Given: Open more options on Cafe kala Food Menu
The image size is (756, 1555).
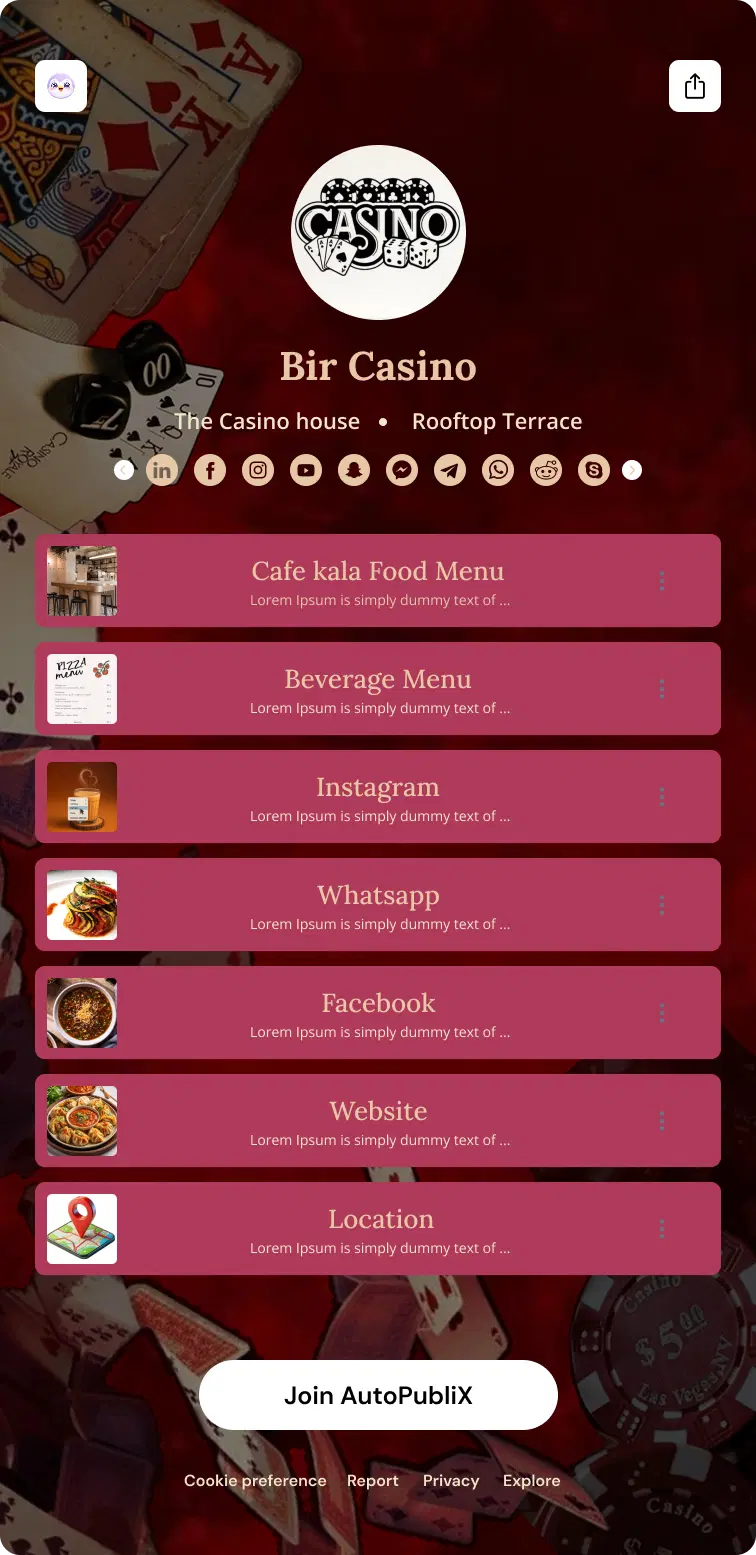Looking at the screenshot, I should pyautogui.click(x=662, y=581).
